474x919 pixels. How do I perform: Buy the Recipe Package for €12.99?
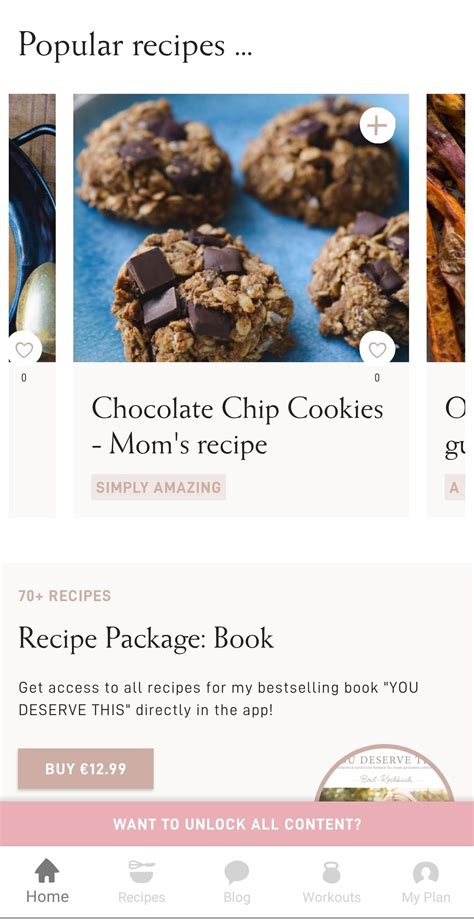click(86, 768)
